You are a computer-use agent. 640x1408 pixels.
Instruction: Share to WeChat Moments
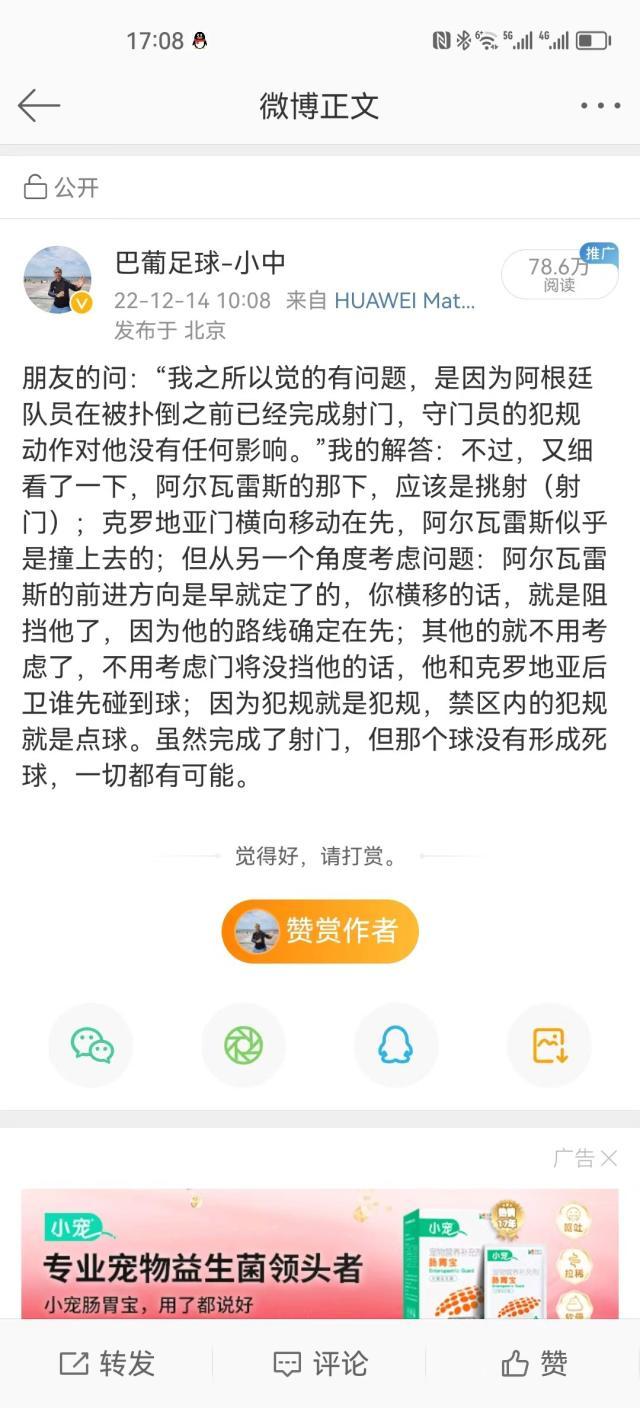coord(243,1045)
